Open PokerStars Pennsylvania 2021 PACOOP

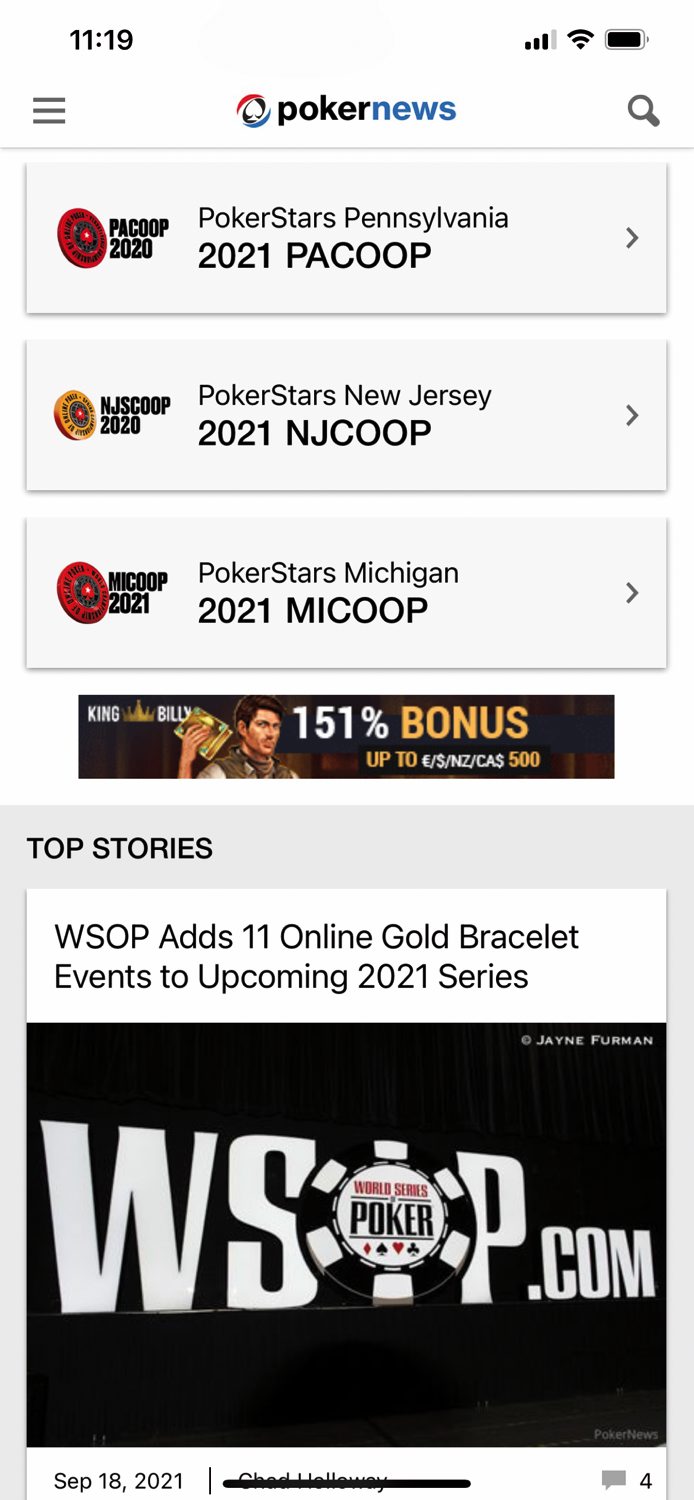point(346,238)
